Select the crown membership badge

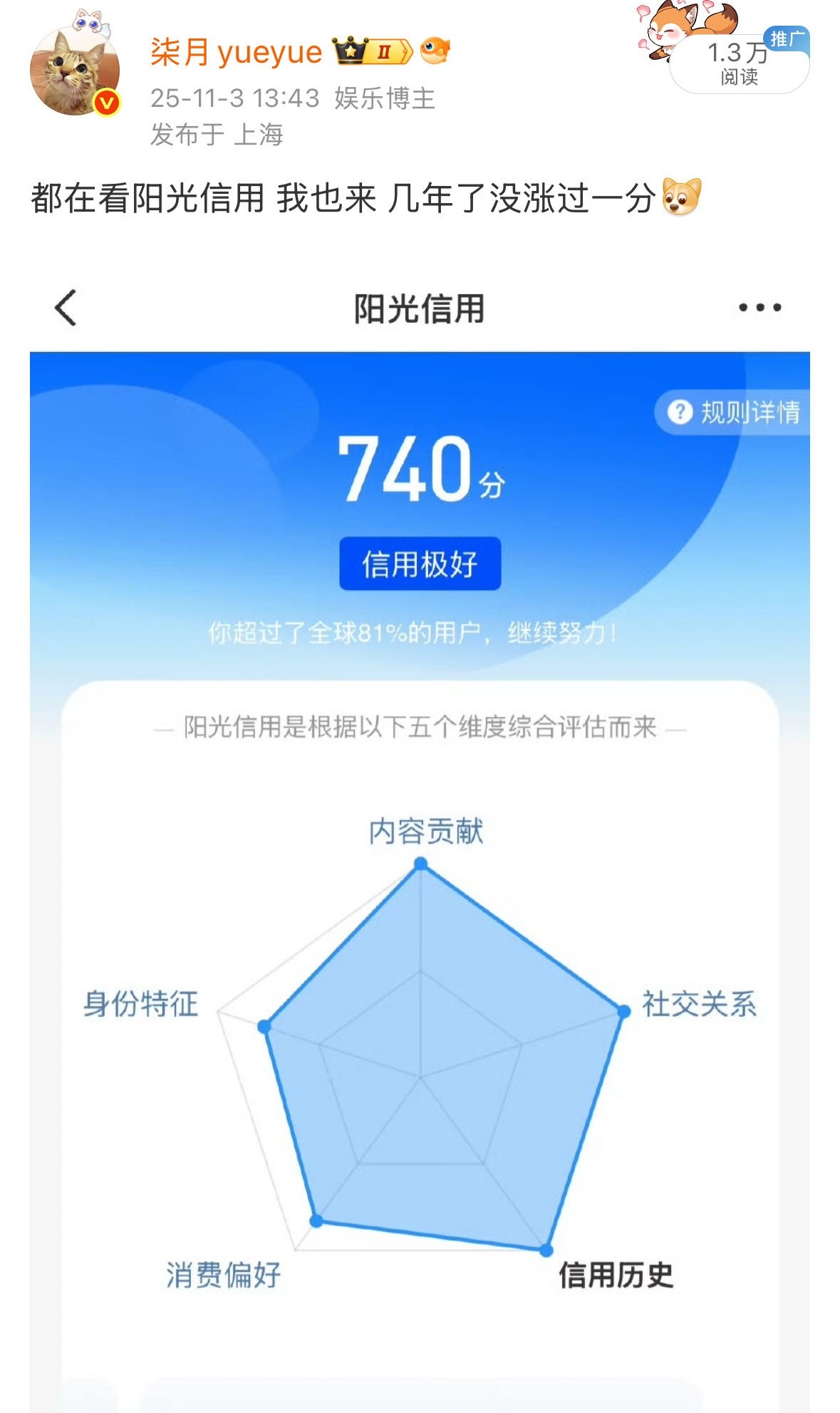point(349,50)
